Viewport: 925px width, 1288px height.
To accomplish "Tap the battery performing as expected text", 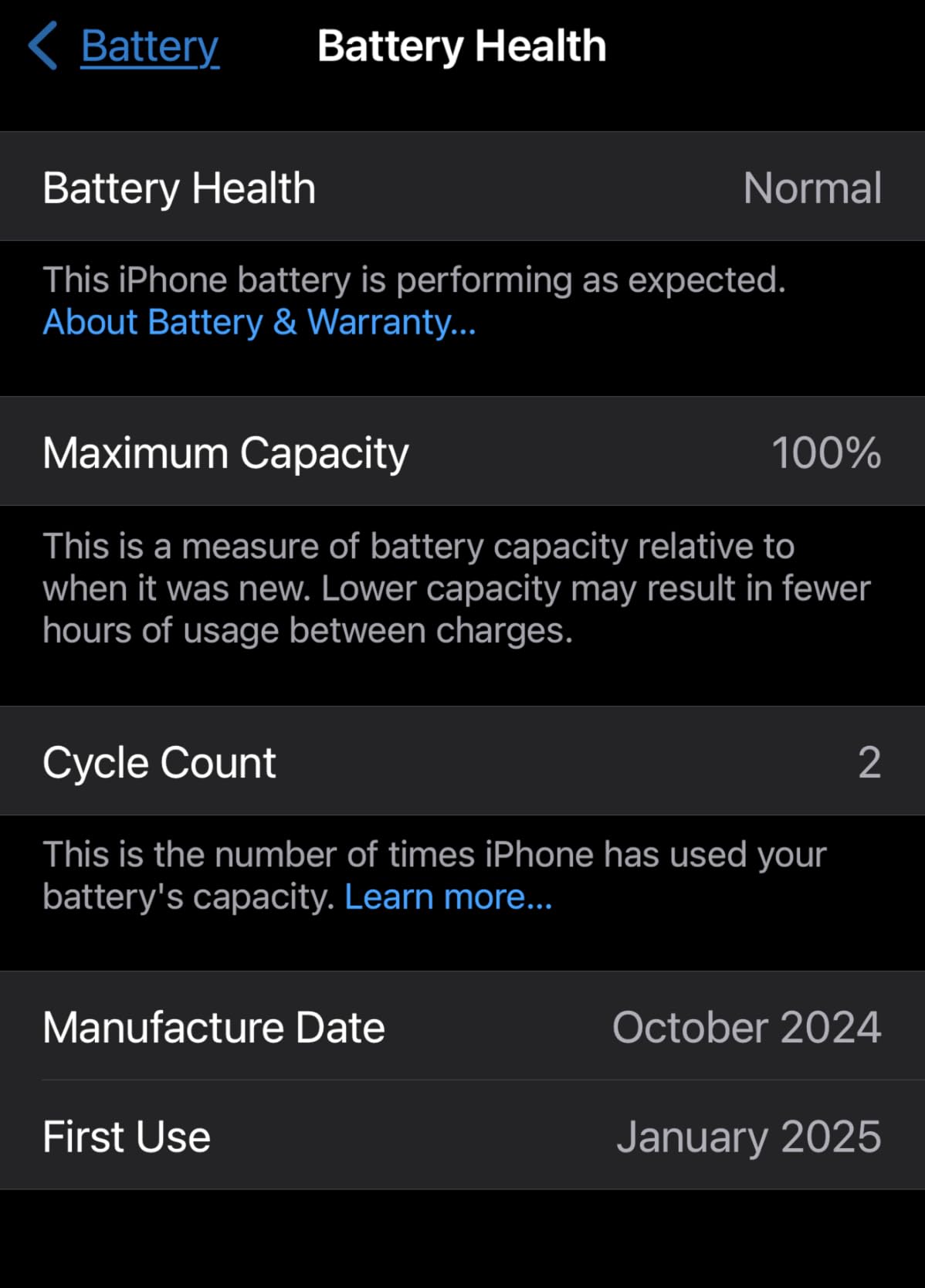I will pyautogui.click(x=414, y=280).
